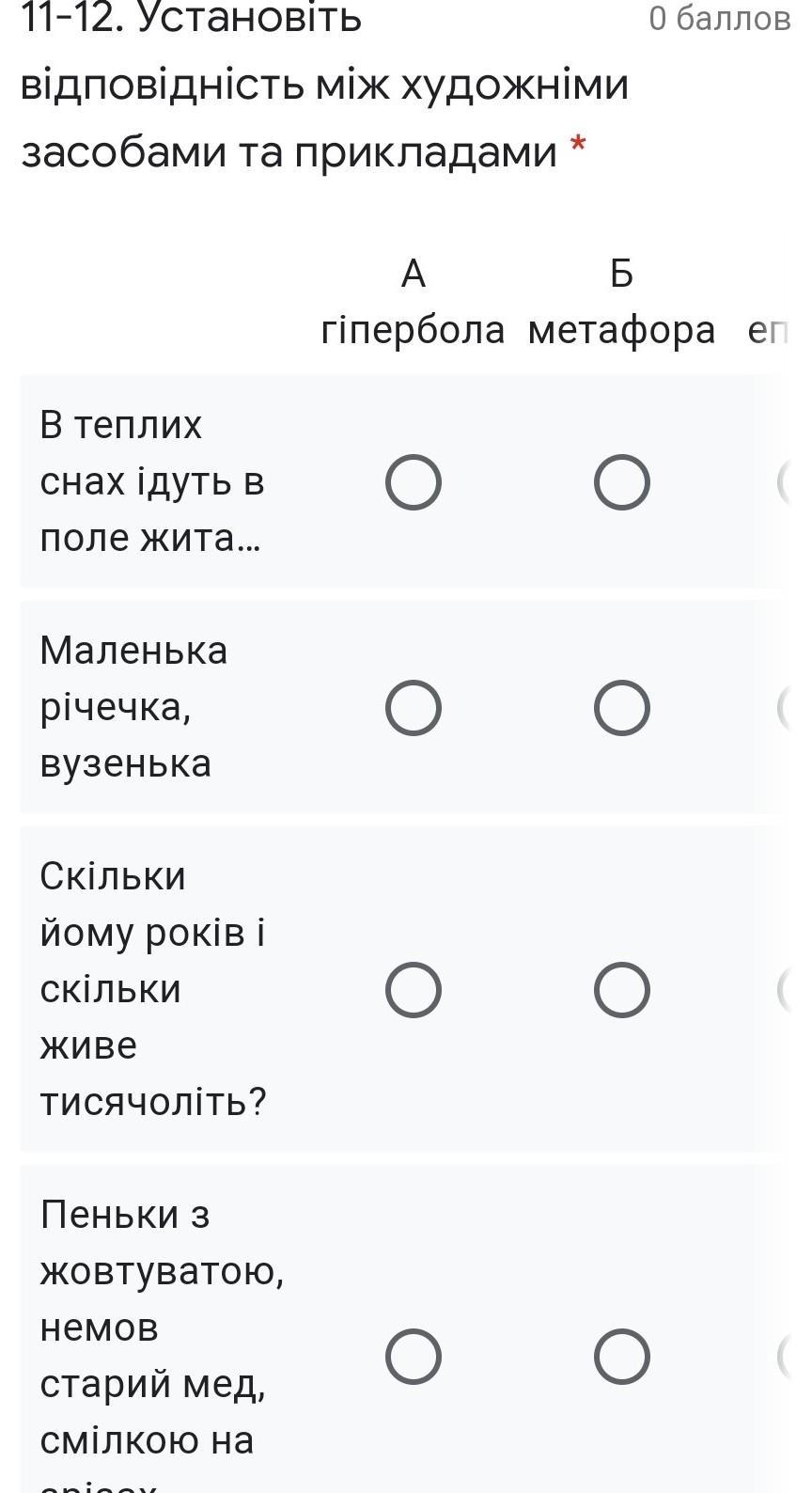Viewport: 812px width, 1493px height.
Task: Mark гіпербола for 'Скільки йому років'
Action: click(414, 990)
